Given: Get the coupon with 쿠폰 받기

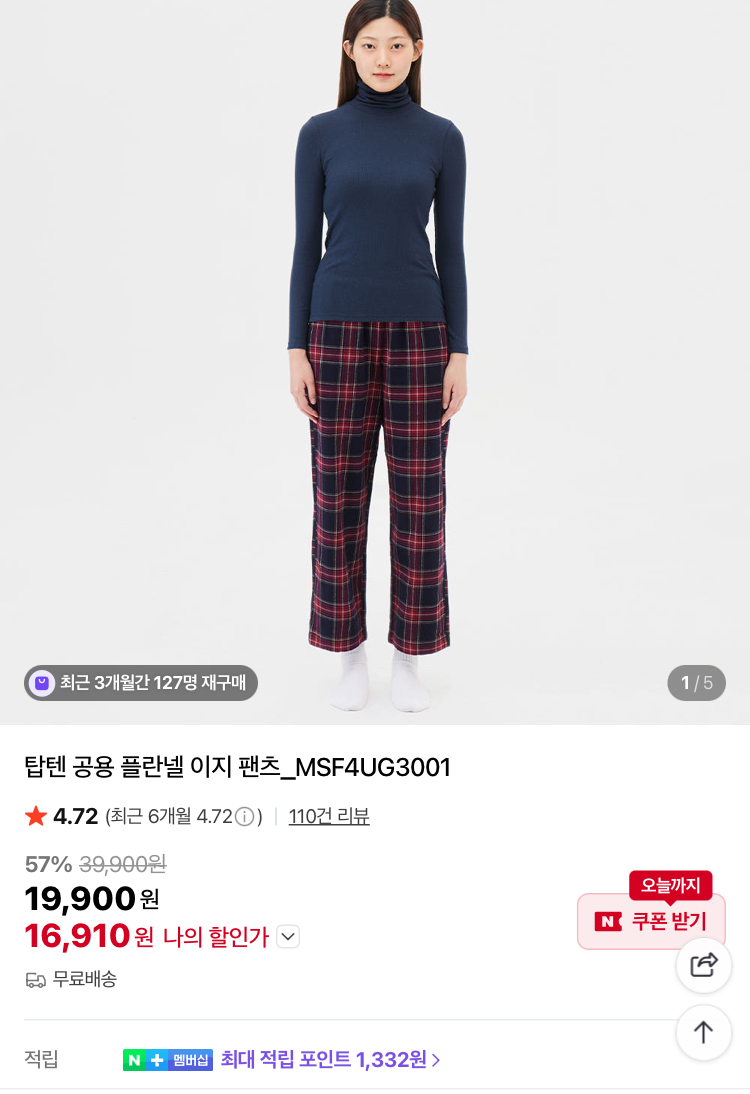Looking at the screenshot, I should pyautogui.click(x=651, y=921).
